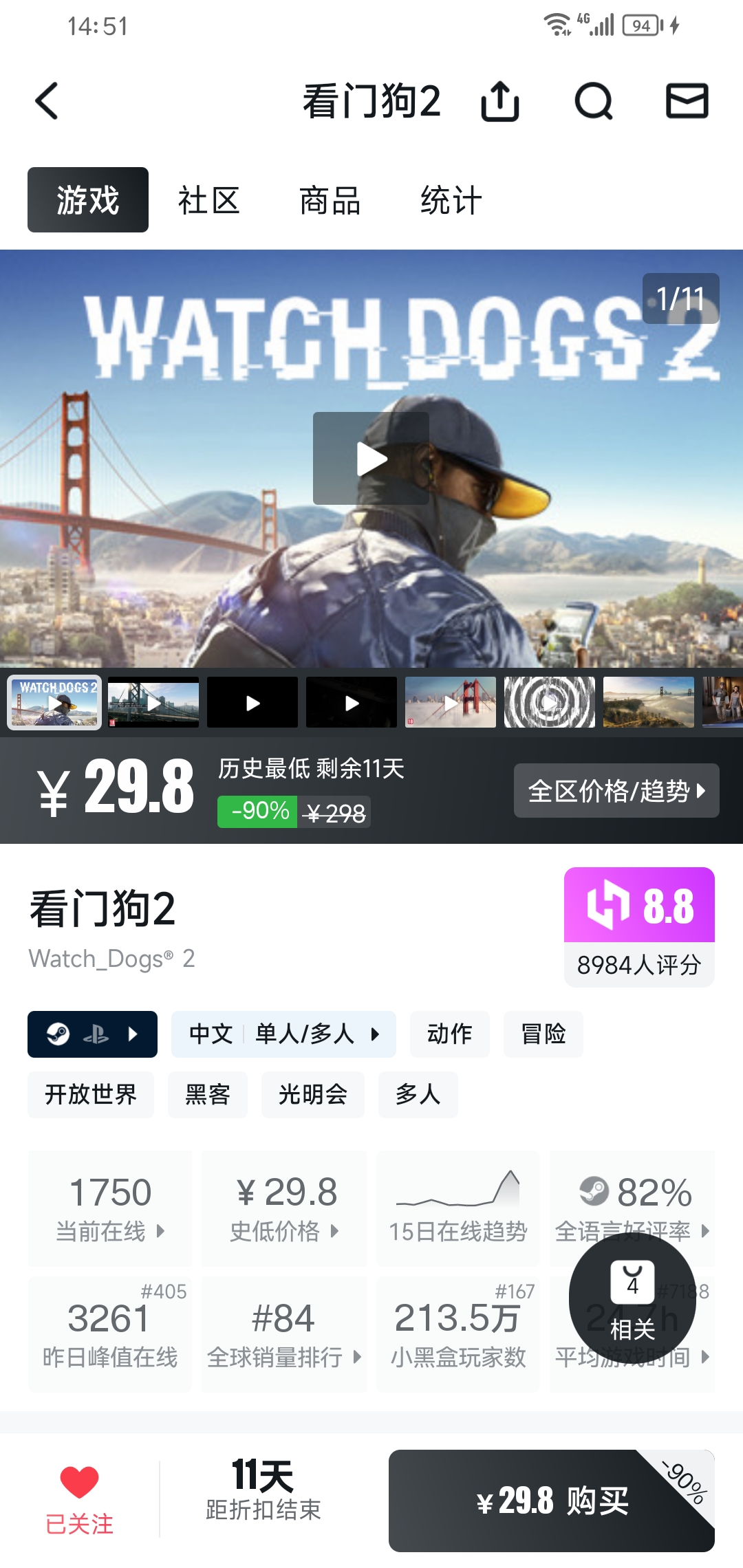This screenshot has width=743, height=1568.
Task: View 全球销量排行 ranking
Action: [284, 1334]
